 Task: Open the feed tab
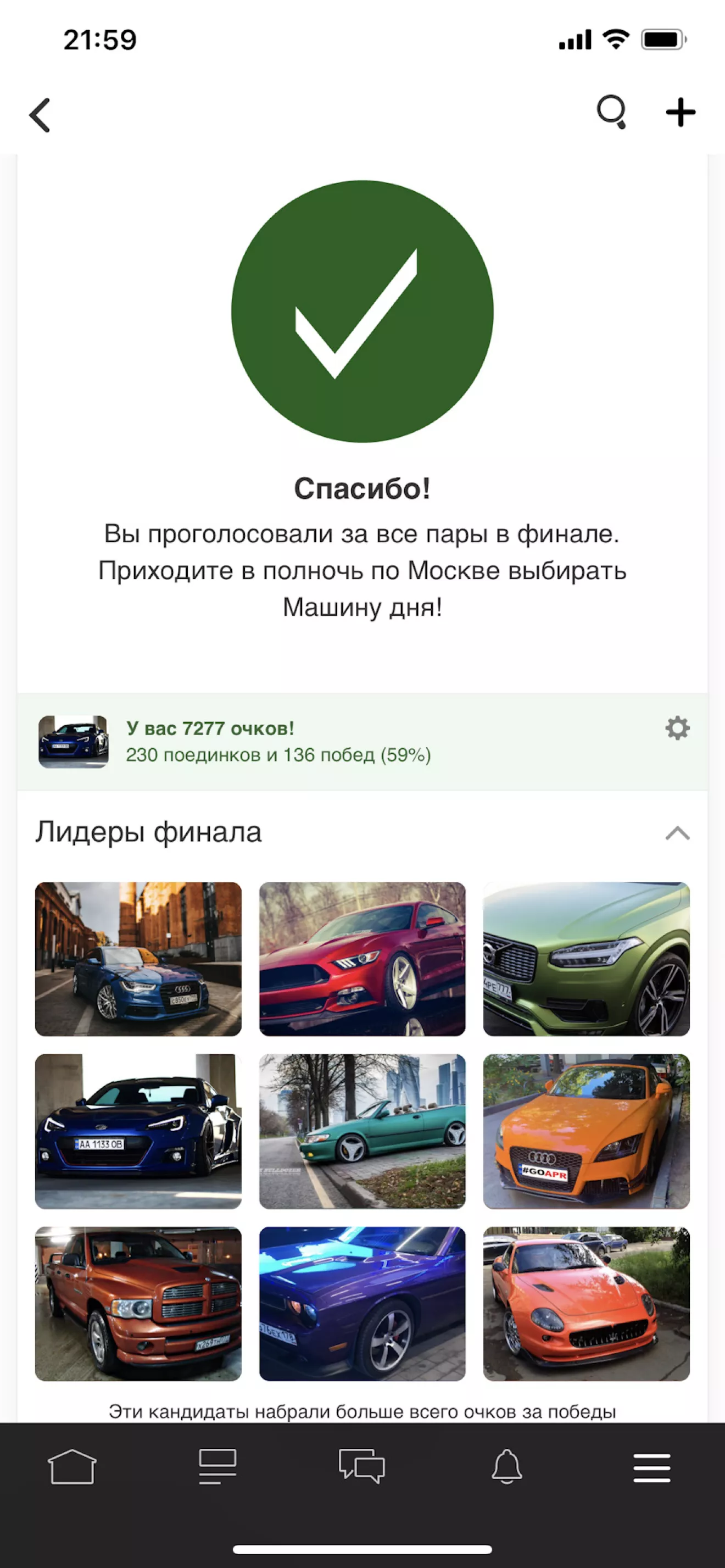(217, 1467)
